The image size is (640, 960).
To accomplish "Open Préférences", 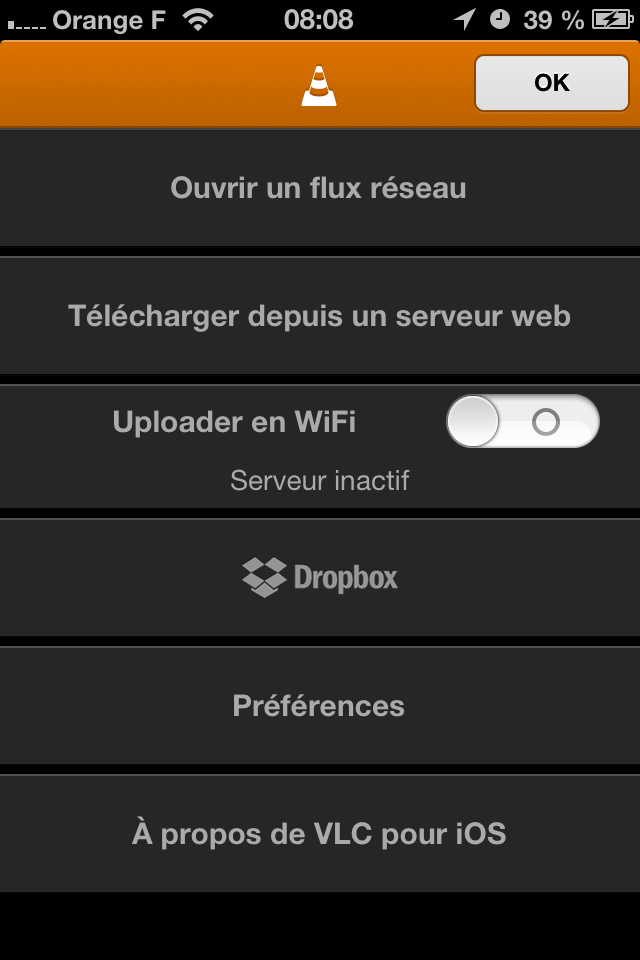I will point(319,706).
